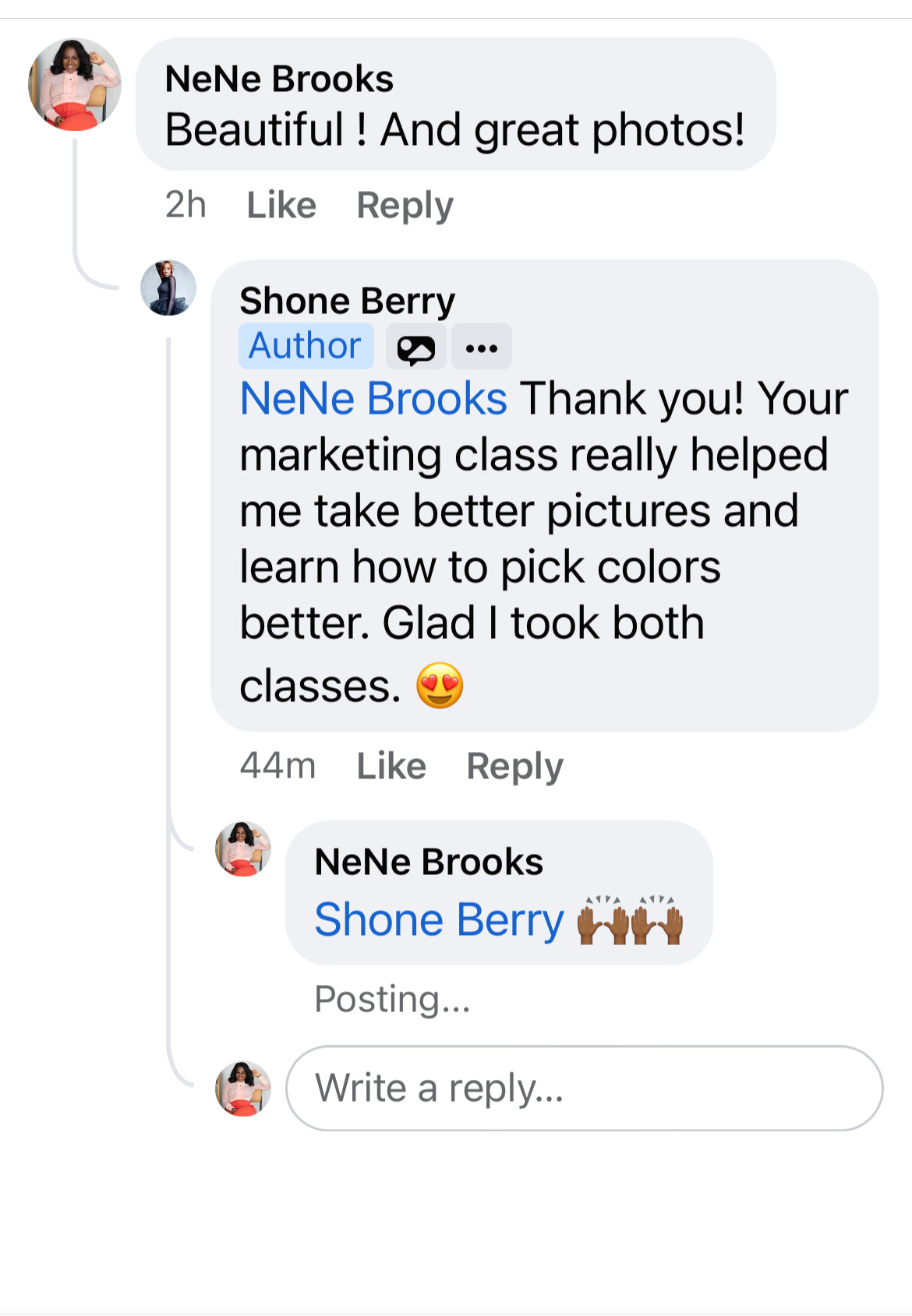Like Shone Berry's thank you comment
This screenshot has width=912, height=1316.
pyautogui.click(x=391, y=767)
